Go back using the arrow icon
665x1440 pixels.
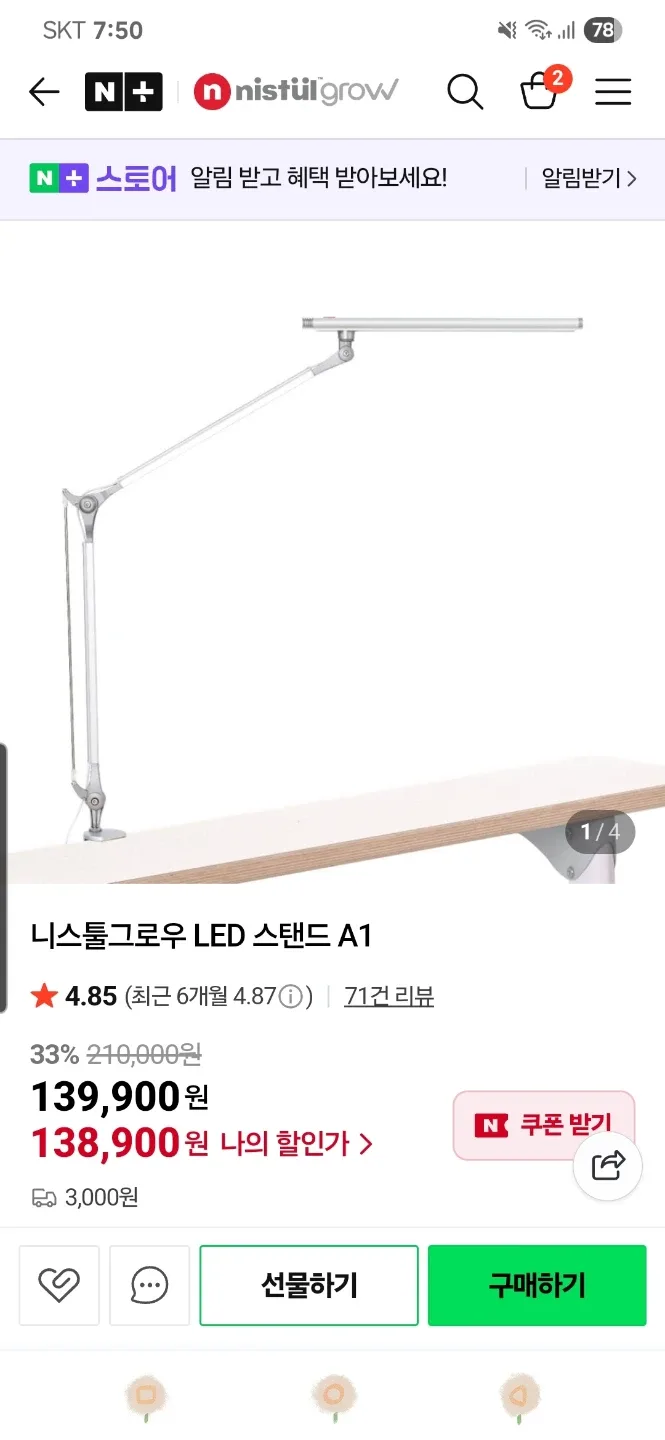coord(44,92)
